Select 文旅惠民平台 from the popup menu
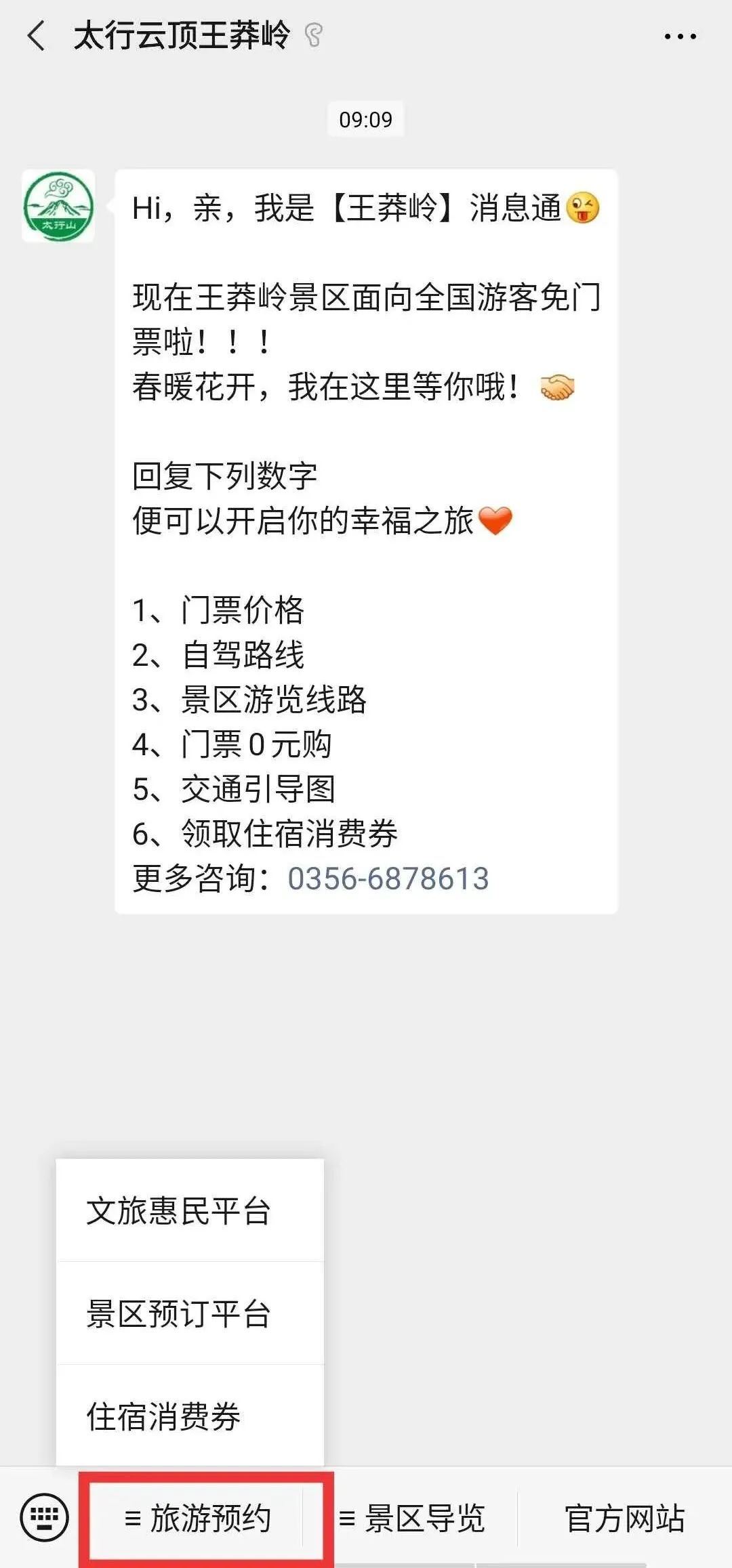This screenshot has width=732, height=1568. (190, 1210)
